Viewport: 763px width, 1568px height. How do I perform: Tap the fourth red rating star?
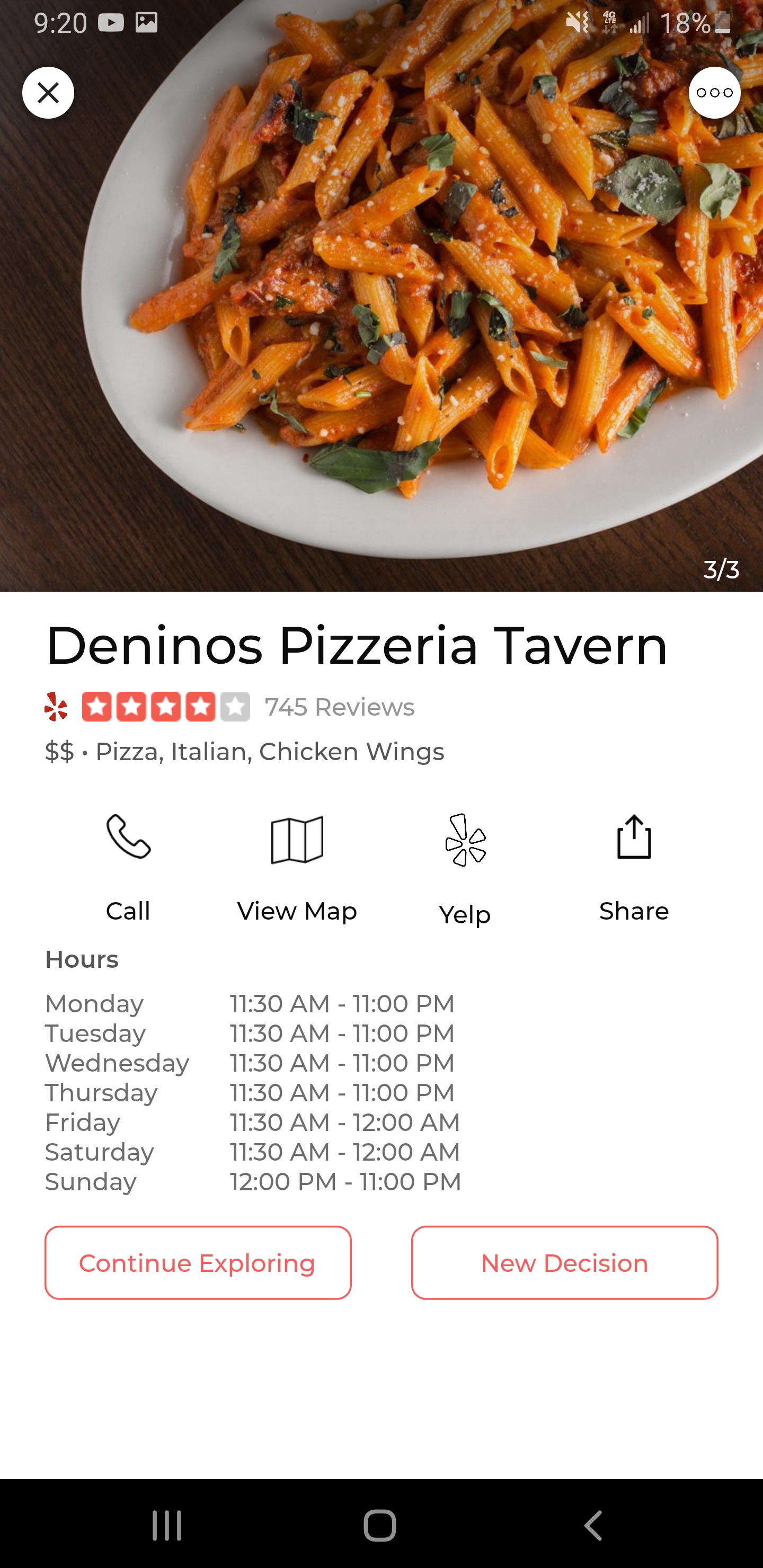click(201, 707)
